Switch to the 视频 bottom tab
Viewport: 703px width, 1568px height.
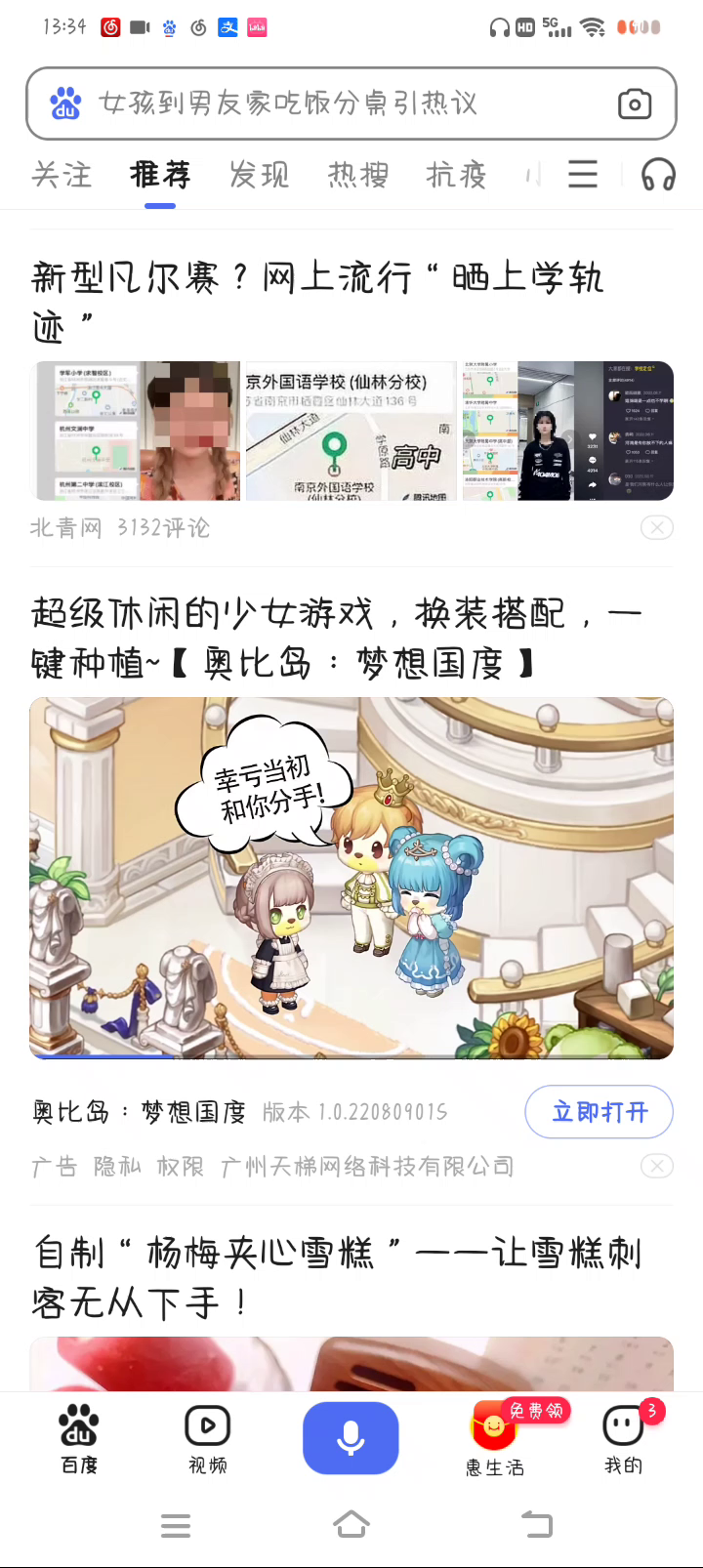coord(208,1438)
